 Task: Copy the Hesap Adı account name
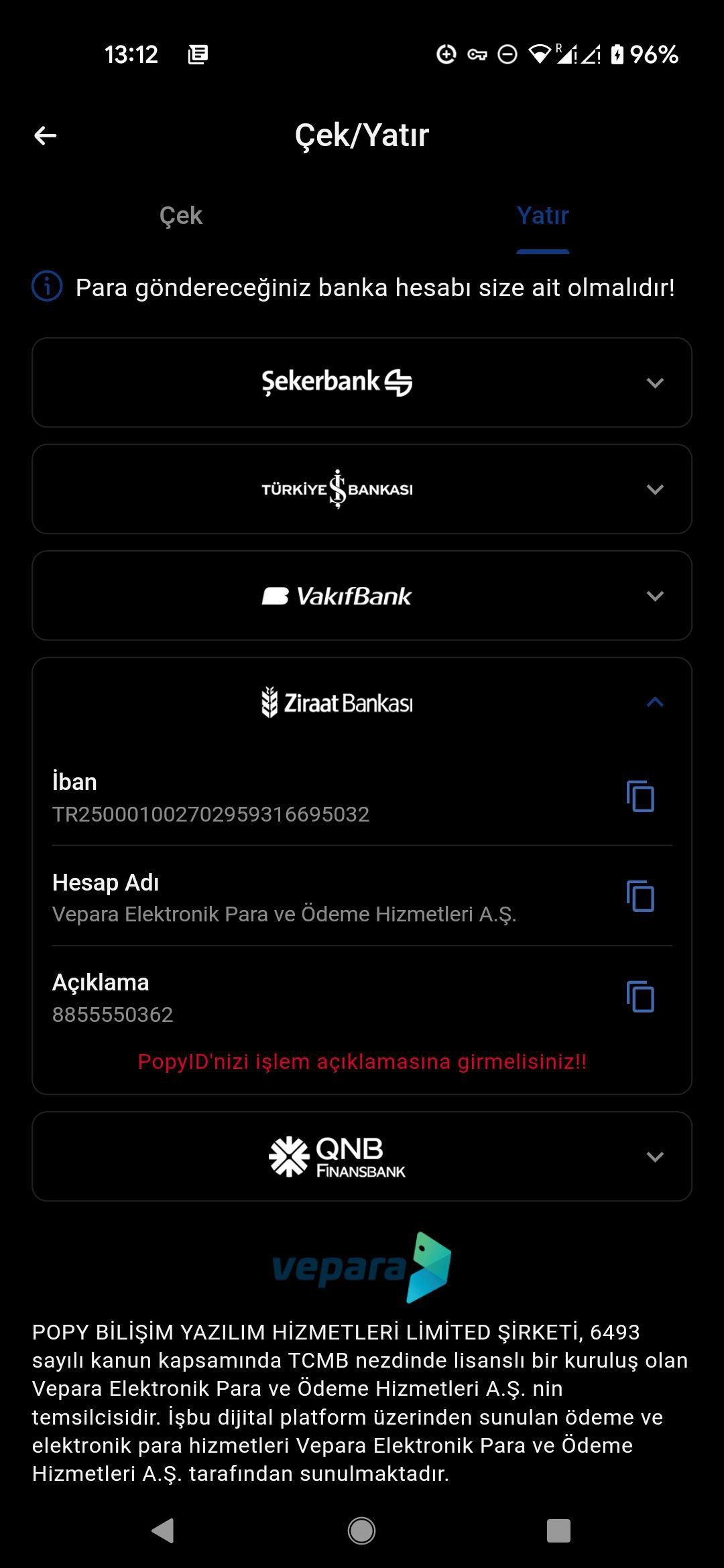(x=640, y=897)
